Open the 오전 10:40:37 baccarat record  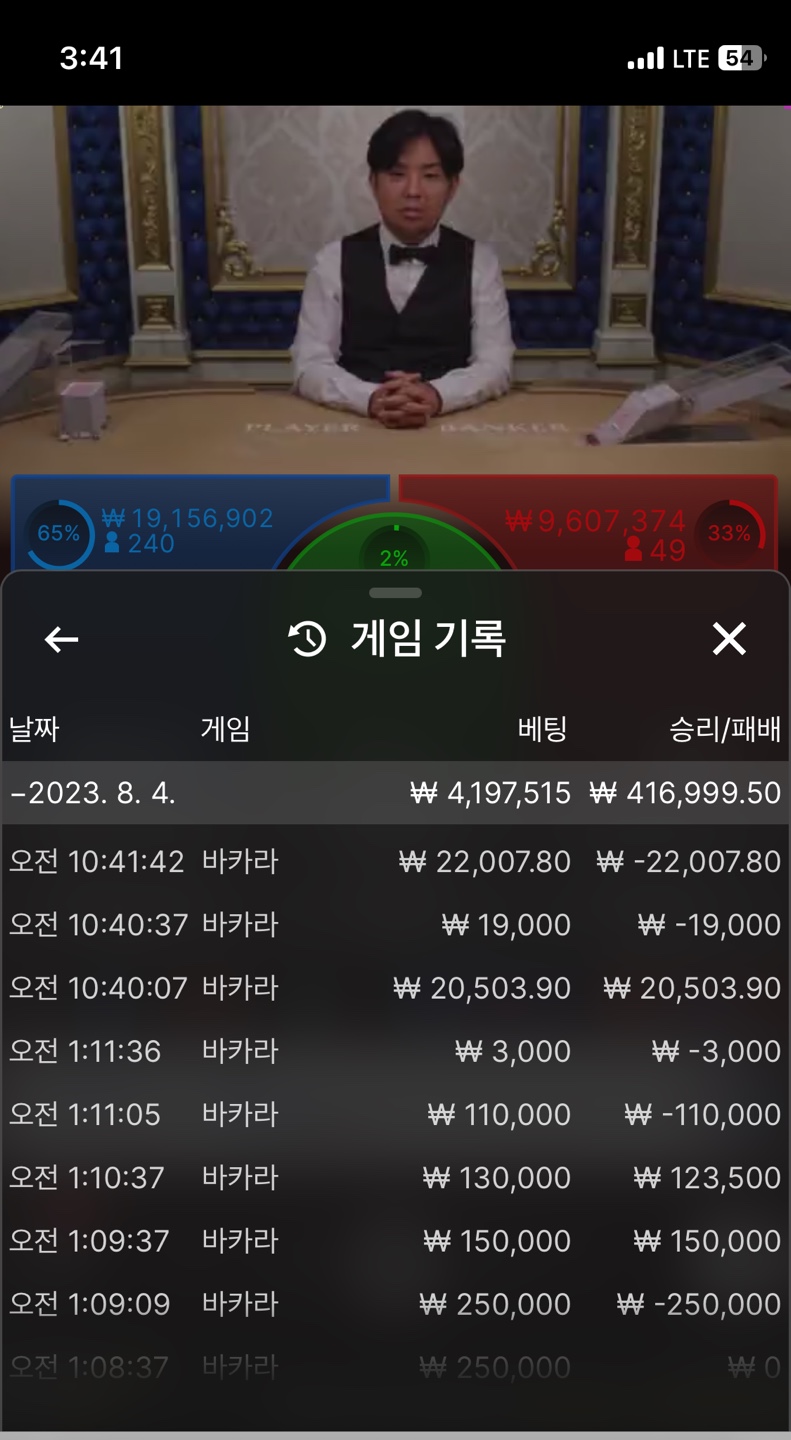396,924
